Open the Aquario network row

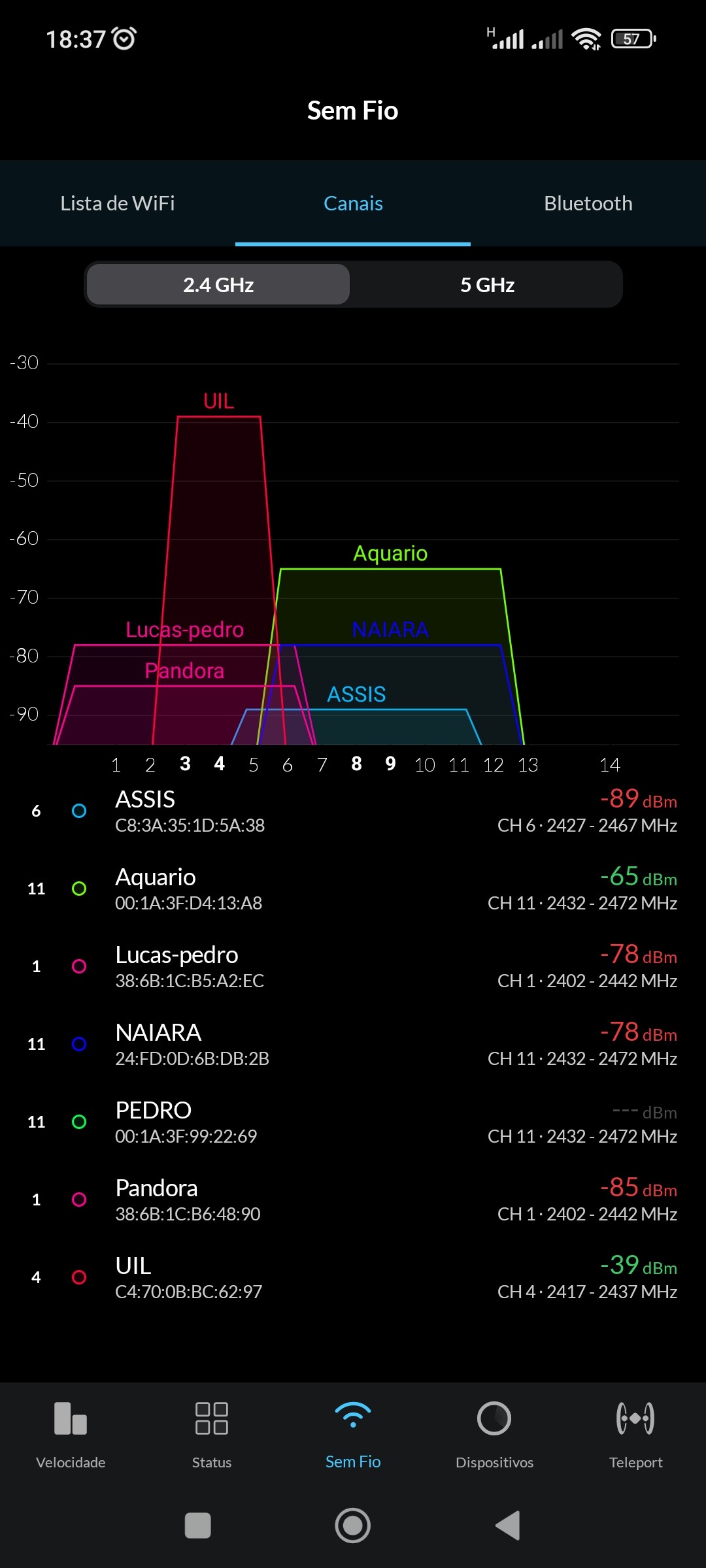(353, 889)
